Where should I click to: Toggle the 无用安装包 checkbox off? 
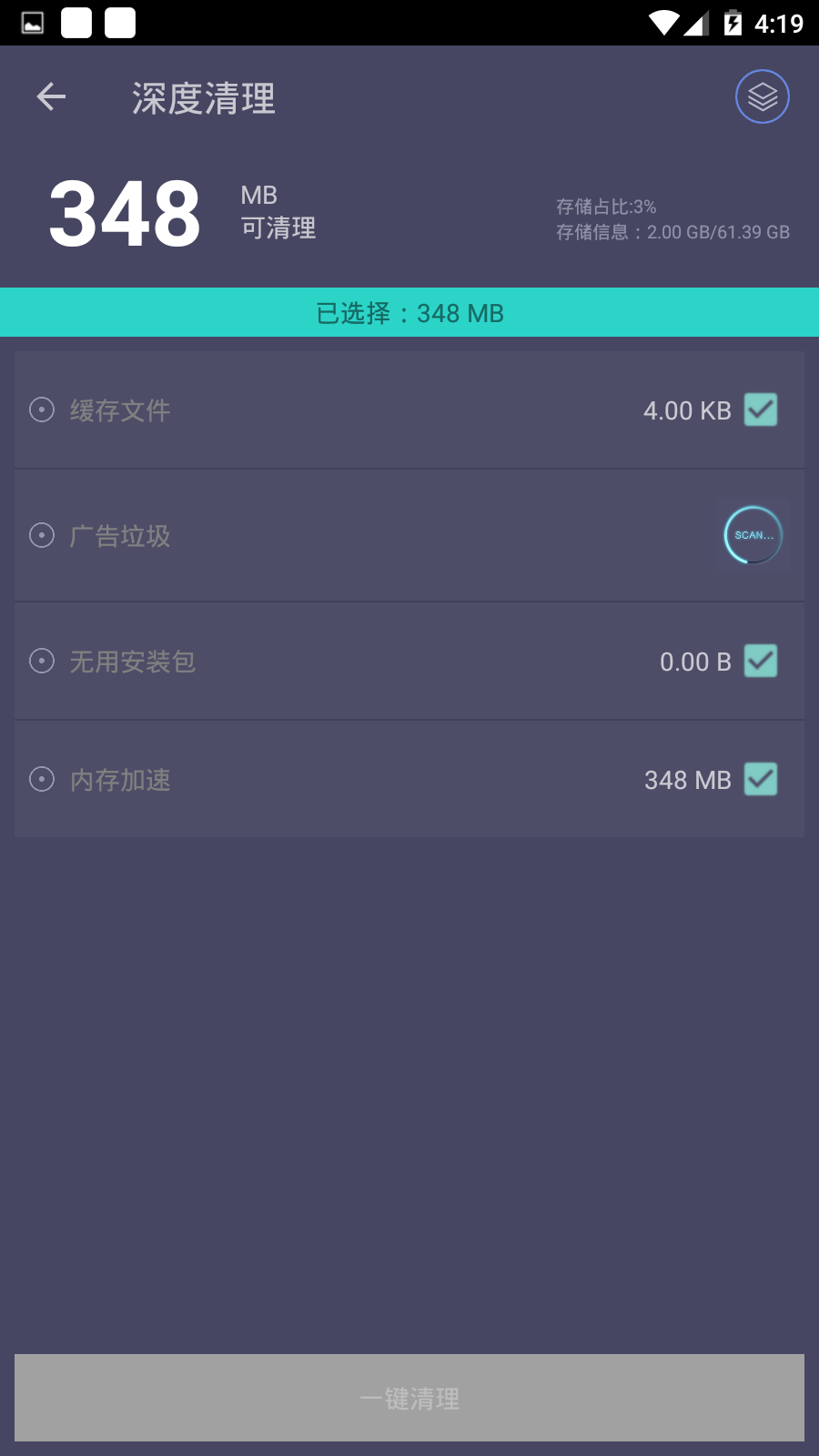tap(761, 662)
